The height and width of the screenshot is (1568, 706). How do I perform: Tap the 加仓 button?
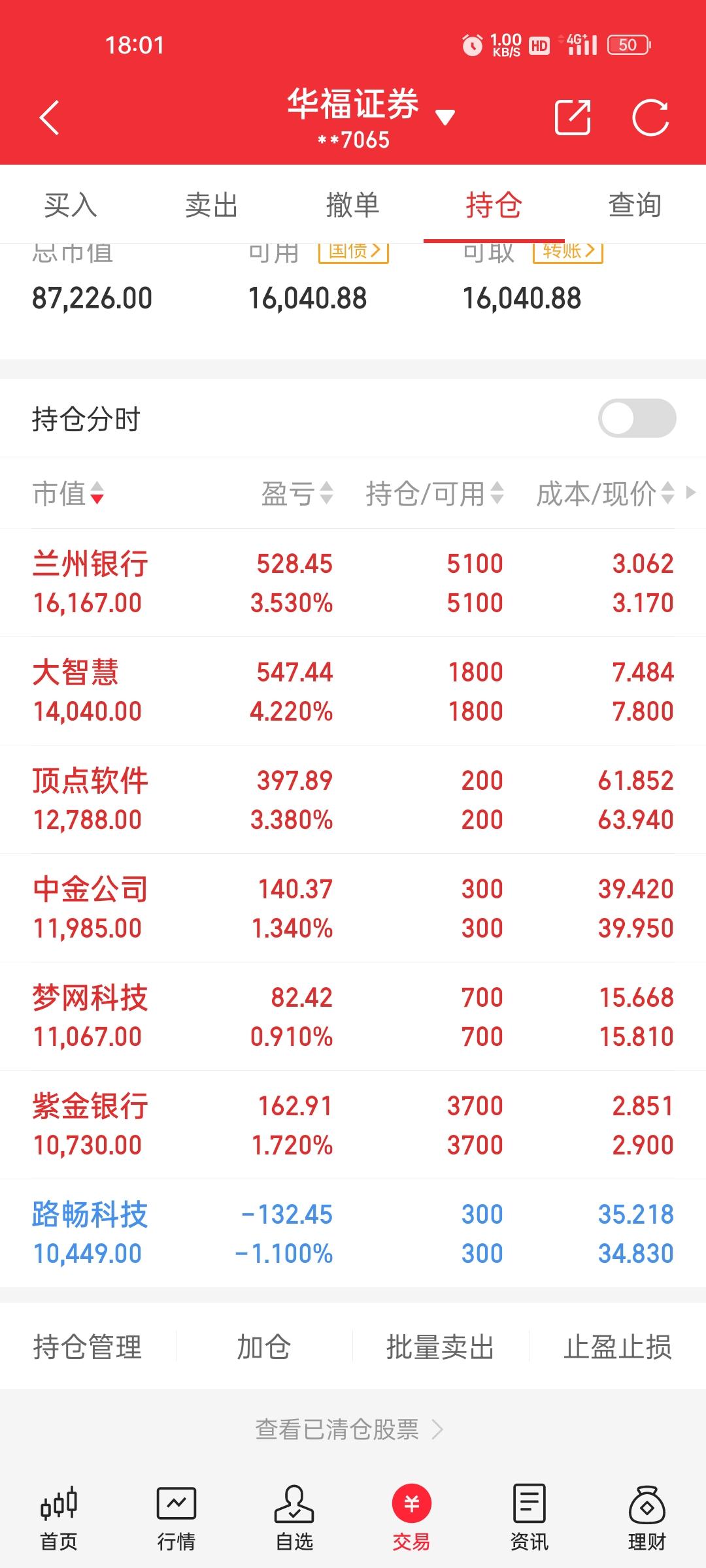tap(263, 1347)
